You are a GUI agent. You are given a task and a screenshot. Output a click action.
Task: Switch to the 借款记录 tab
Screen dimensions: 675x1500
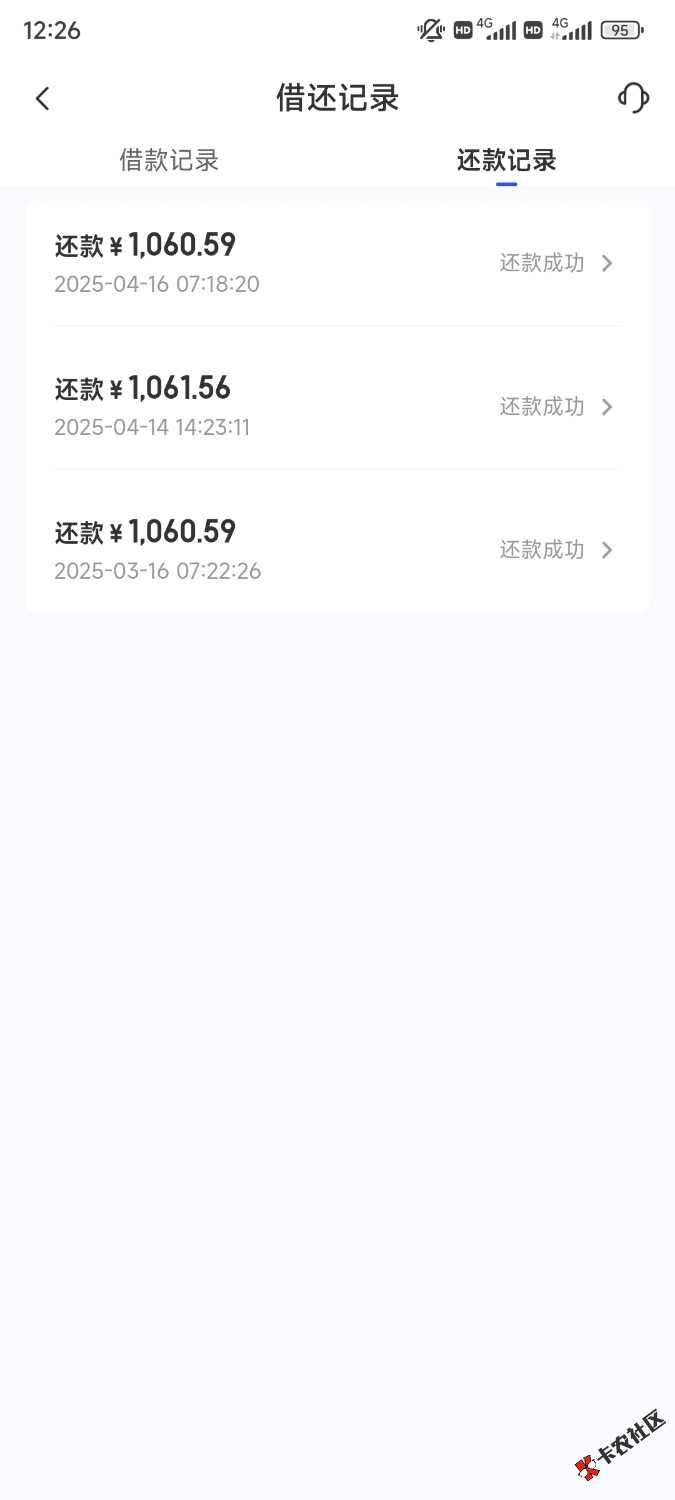(169, 160)
